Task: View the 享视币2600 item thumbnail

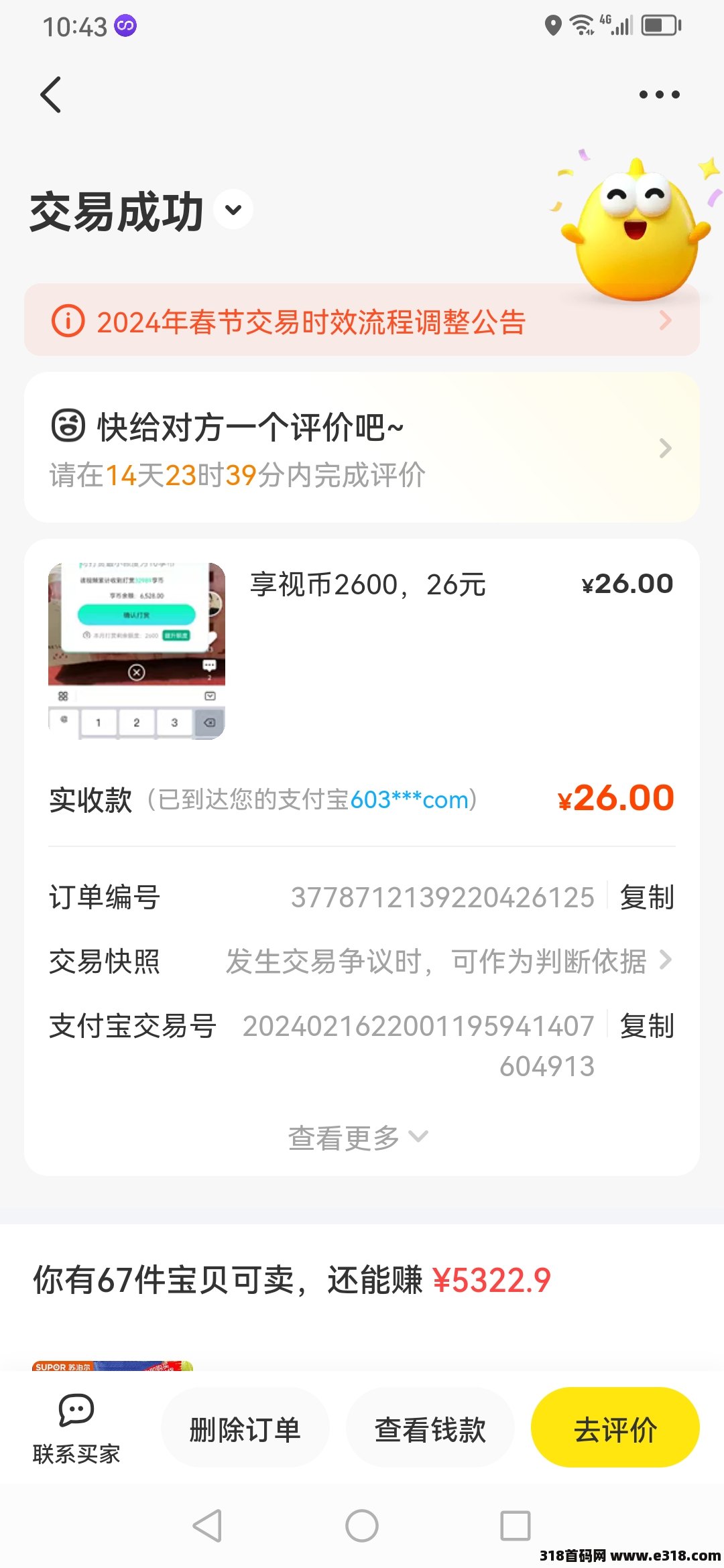Action: [x=137, y=651]
